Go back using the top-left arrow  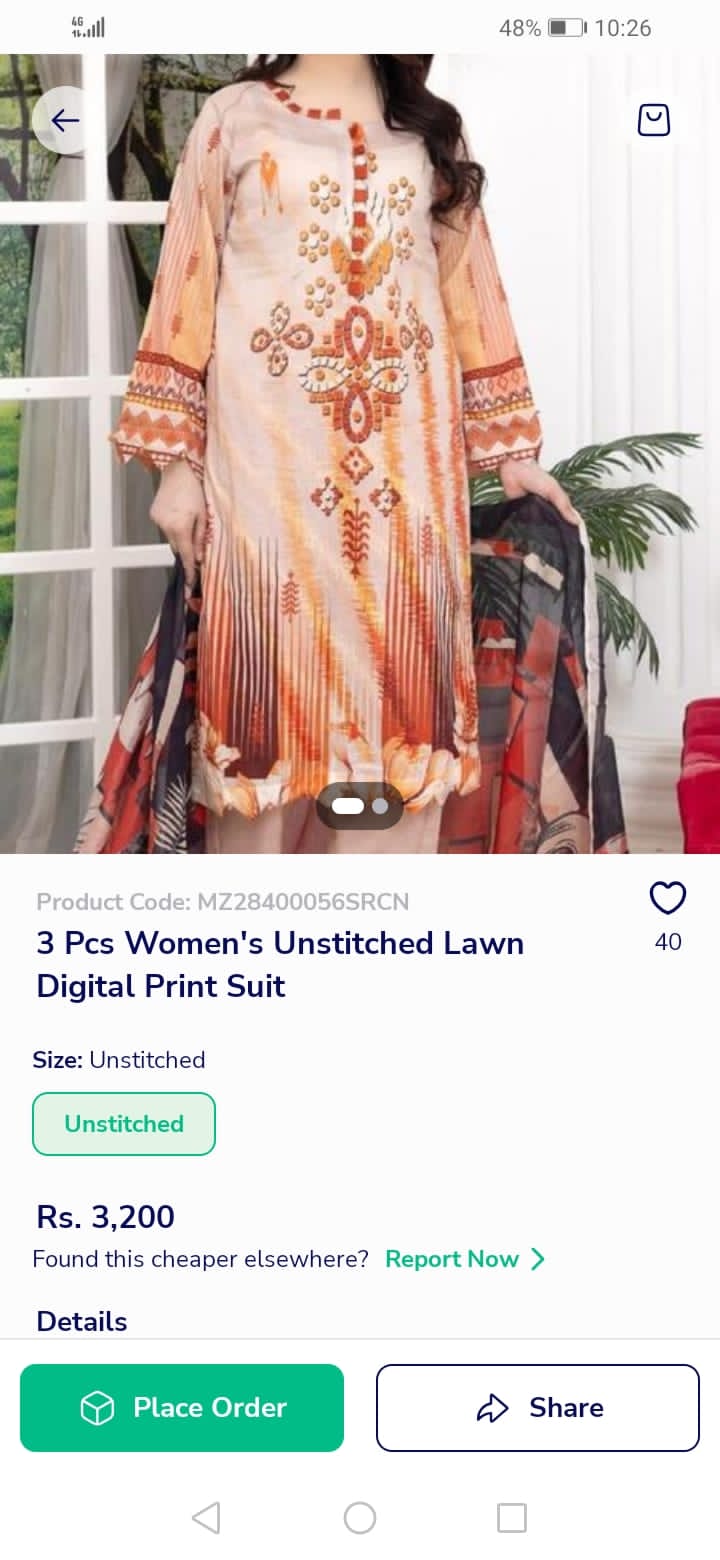coord(65,121)
